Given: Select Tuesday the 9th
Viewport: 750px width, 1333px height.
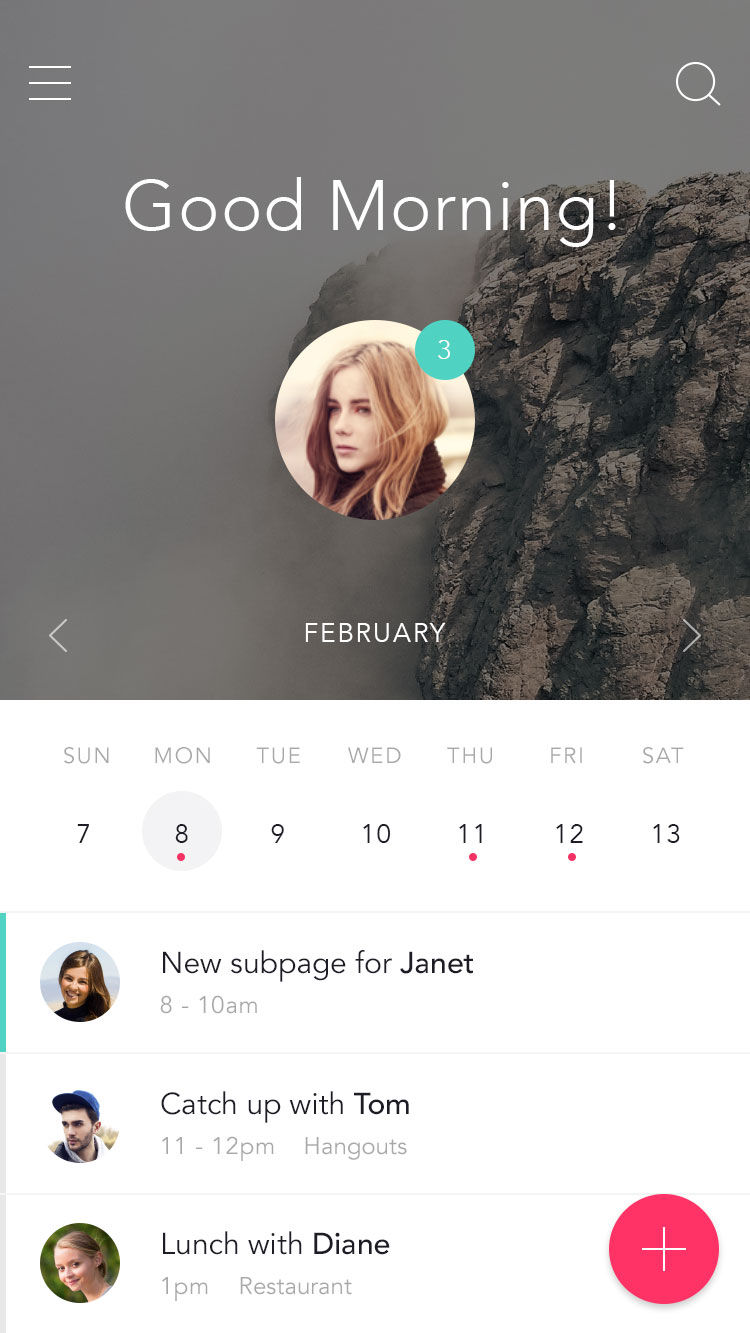Looking at the screenshot, I should [x=278, y=834].
